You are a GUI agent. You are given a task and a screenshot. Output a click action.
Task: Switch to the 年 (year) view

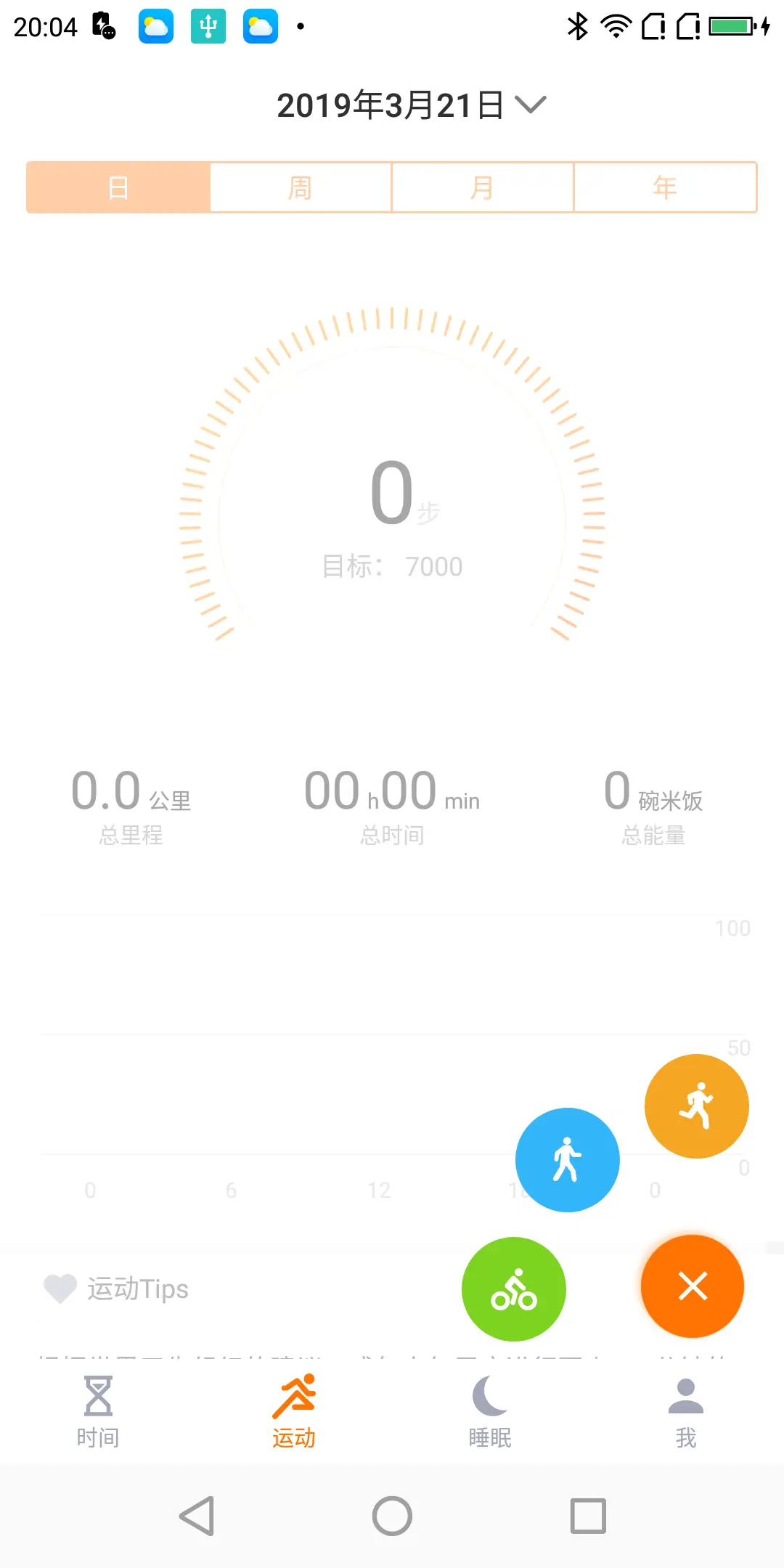click(665, 187)
